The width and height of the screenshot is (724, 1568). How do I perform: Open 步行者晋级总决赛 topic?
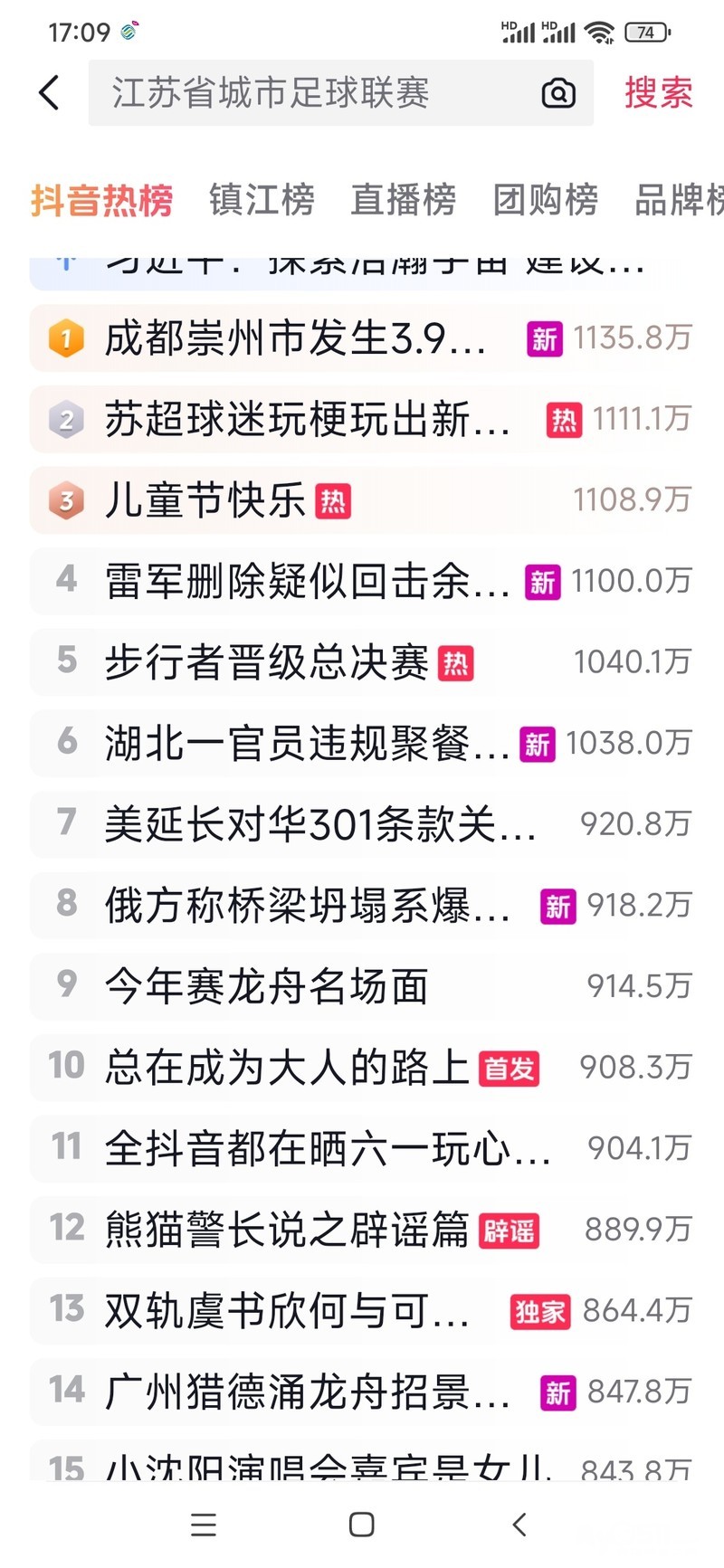(267, 662)
